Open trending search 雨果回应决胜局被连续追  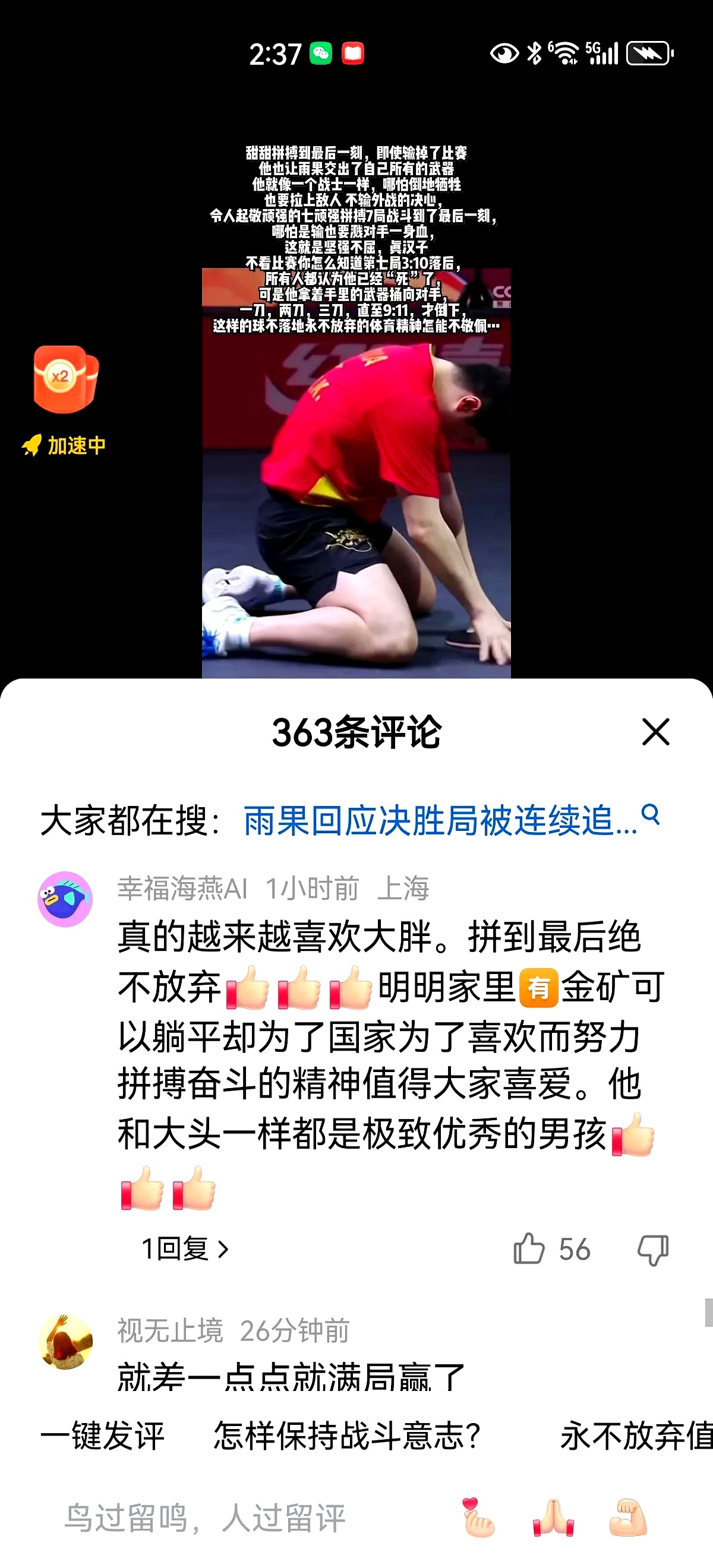[440, 820]
